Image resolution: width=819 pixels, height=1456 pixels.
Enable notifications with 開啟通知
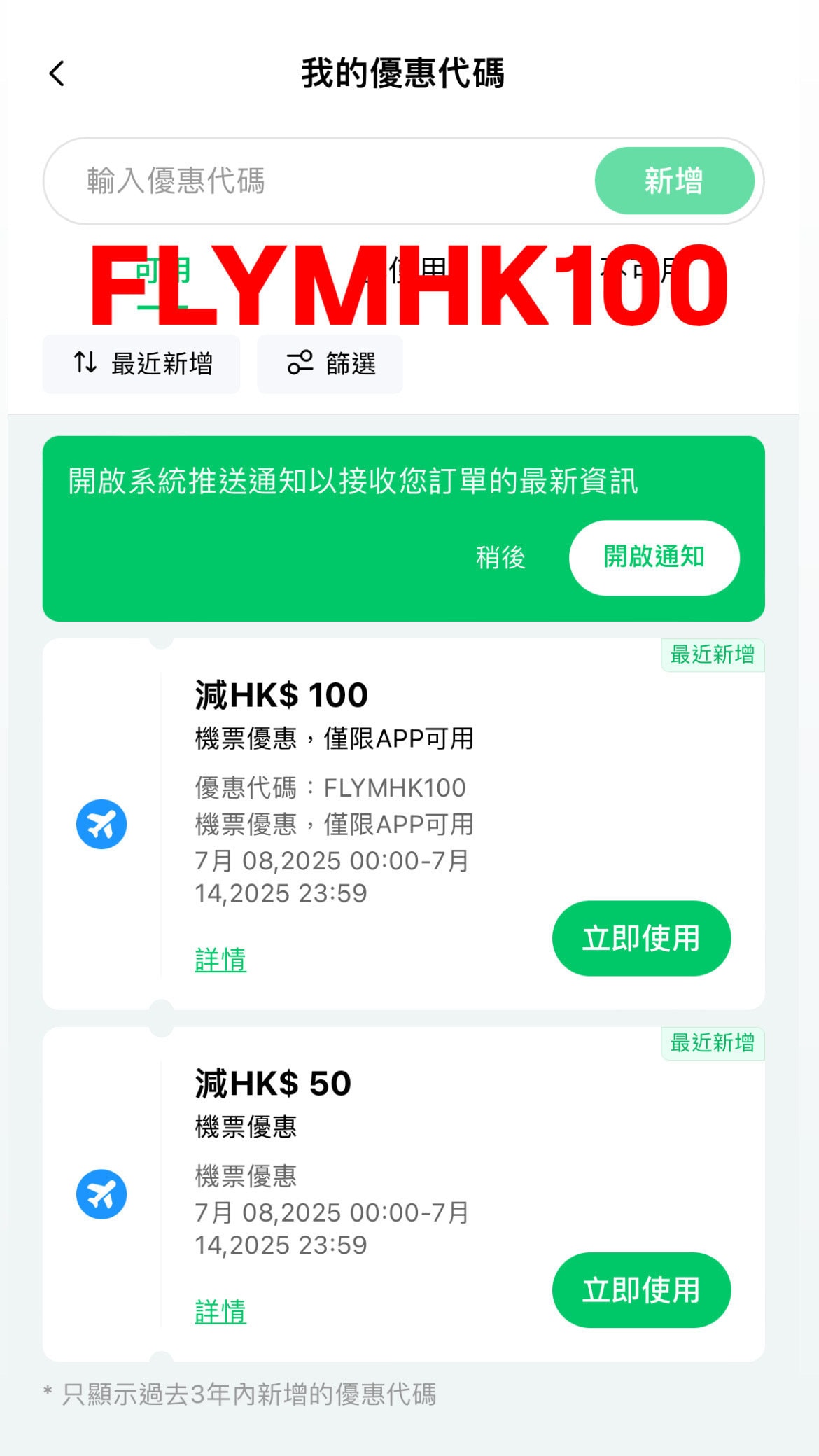pos(654,558)
